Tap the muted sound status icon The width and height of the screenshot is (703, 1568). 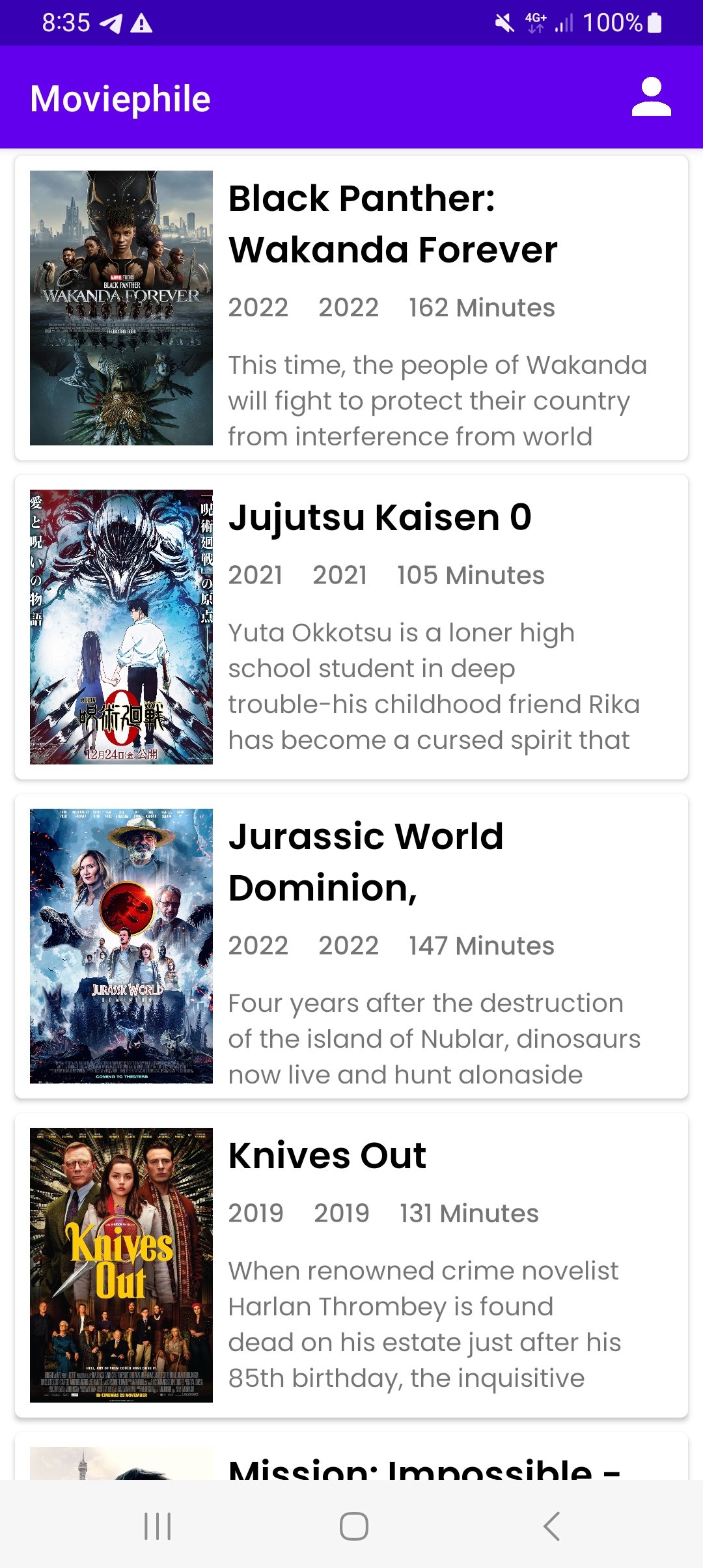pyautogui.click(x=501, y=23)
